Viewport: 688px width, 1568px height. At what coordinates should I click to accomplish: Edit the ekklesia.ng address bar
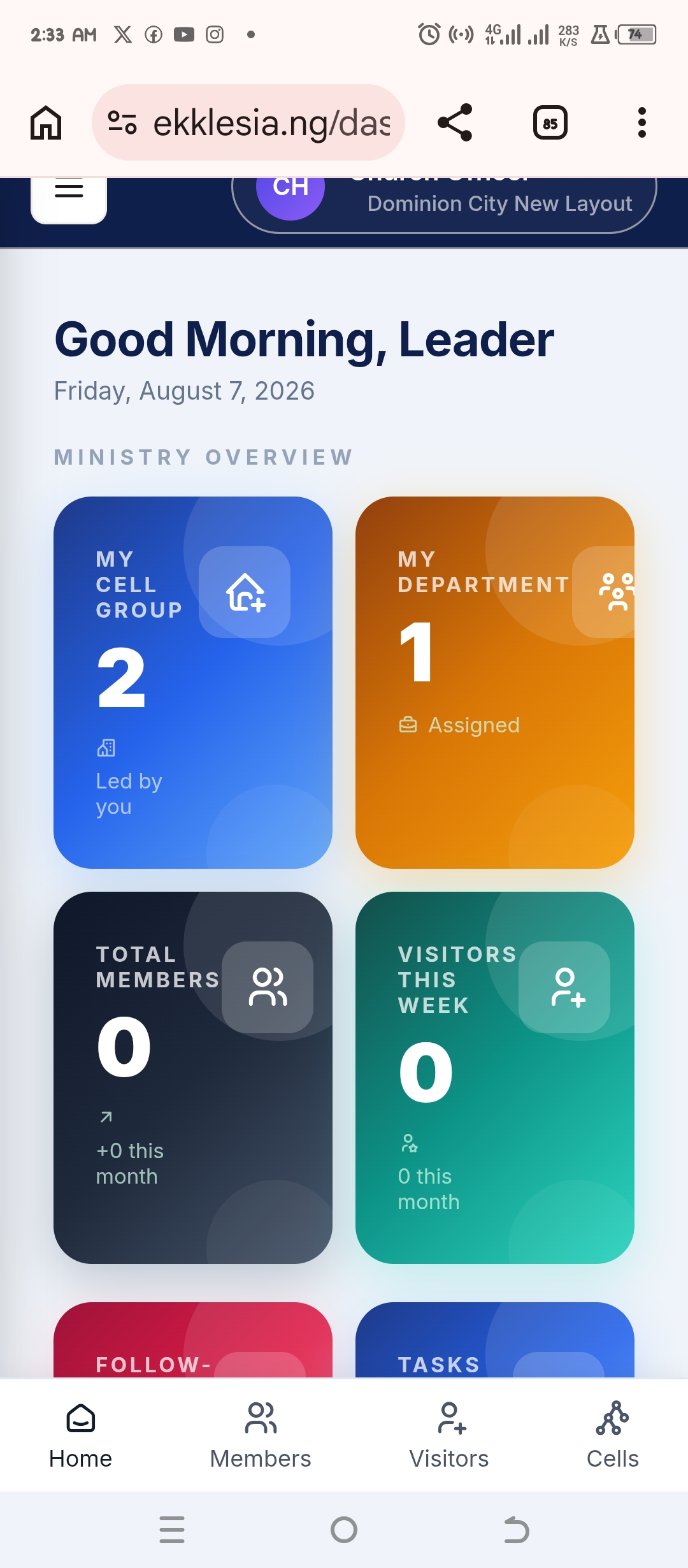tap(248, 122)
